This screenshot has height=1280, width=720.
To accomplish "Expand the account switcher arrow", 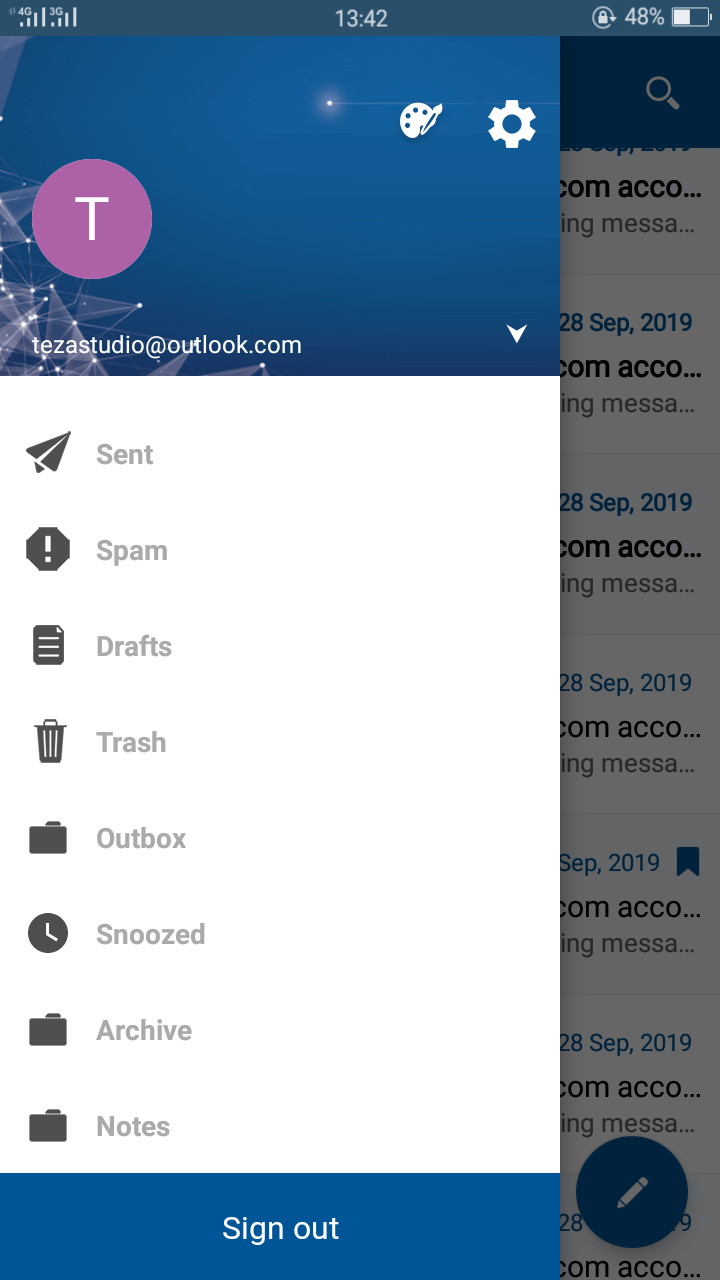I will click(517, 333).
